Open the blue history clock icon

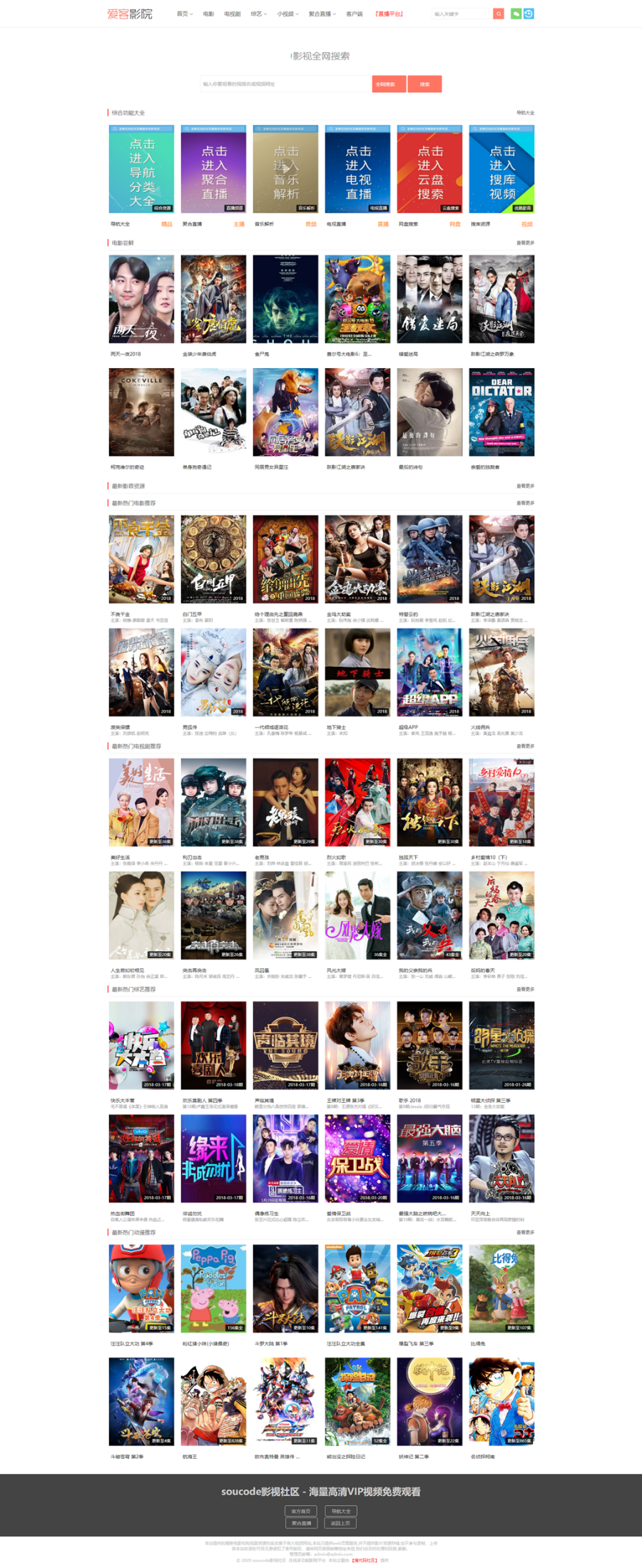coord(529,14)
